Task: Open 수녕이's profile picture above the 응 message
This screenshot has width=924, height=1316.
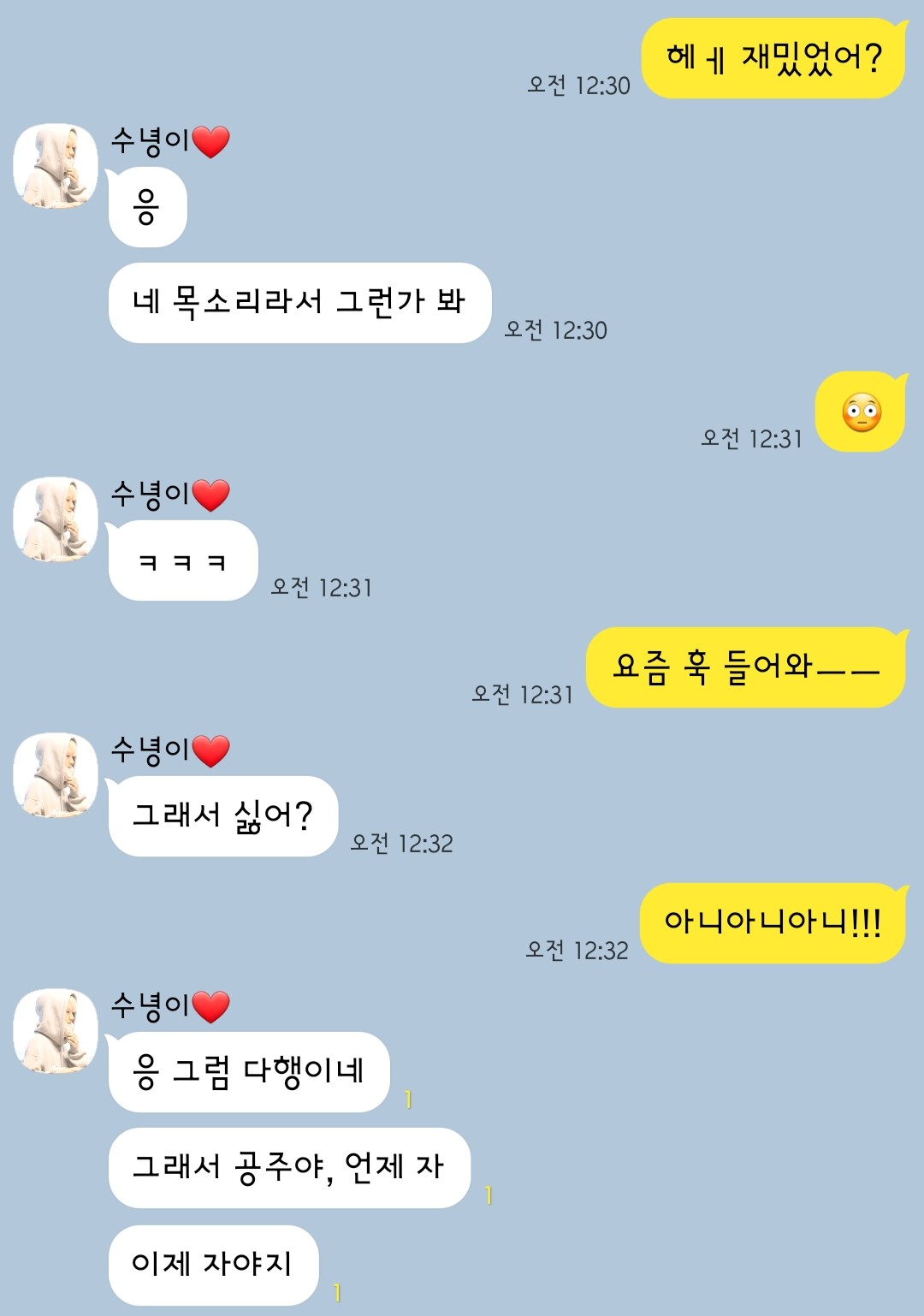Action: point(56,166)
